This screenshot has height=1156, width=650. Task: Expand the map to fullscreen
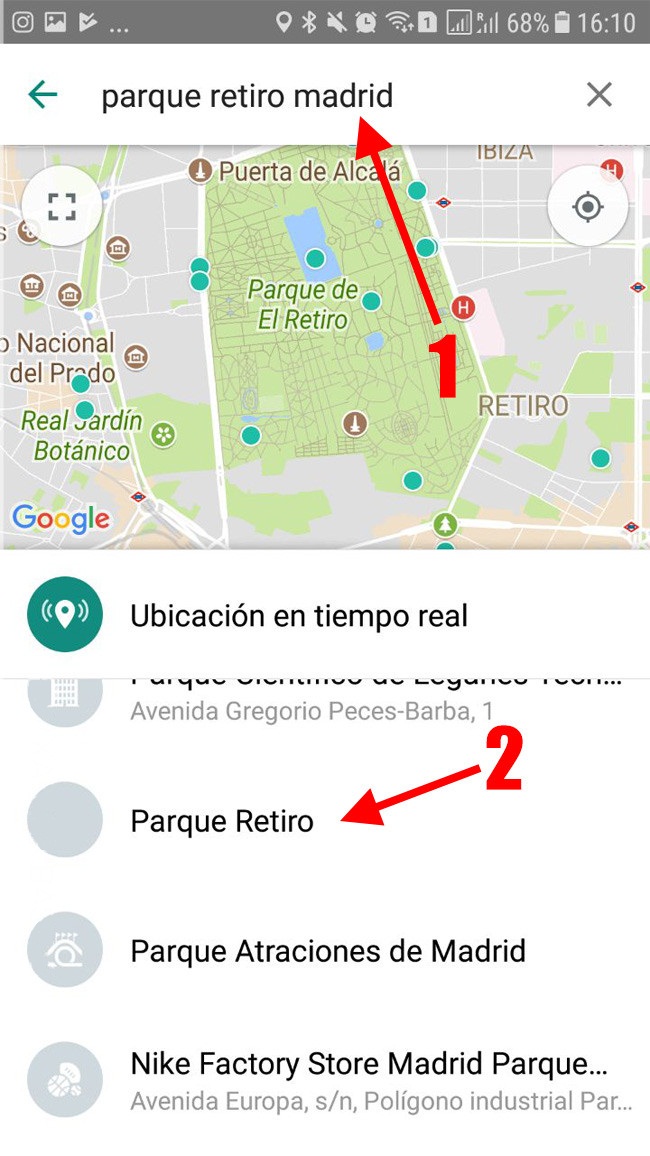(x=62, y=206)
